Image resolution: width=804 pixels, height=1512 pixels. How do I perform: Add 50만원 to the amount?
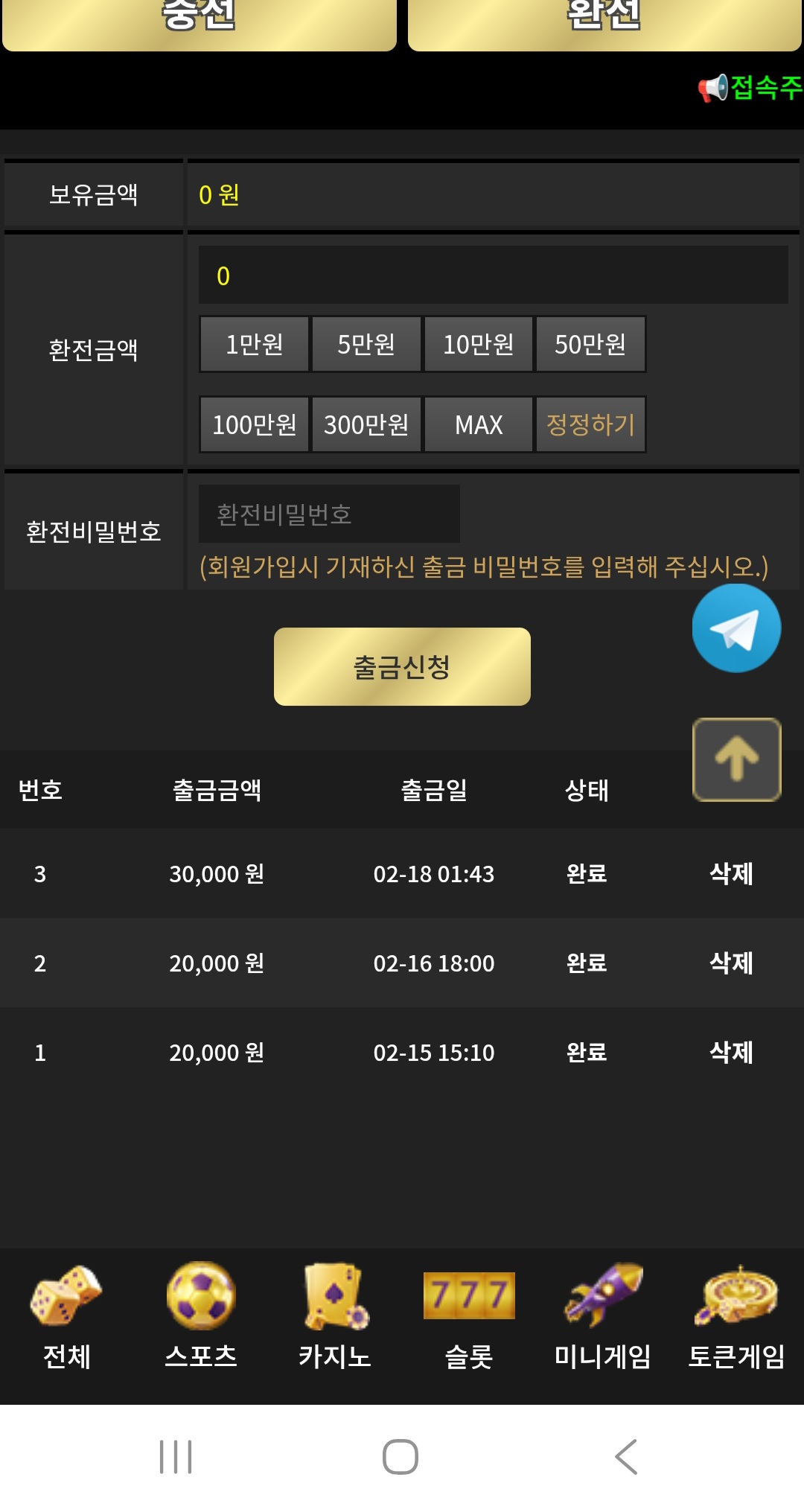[x=590, y=344]
